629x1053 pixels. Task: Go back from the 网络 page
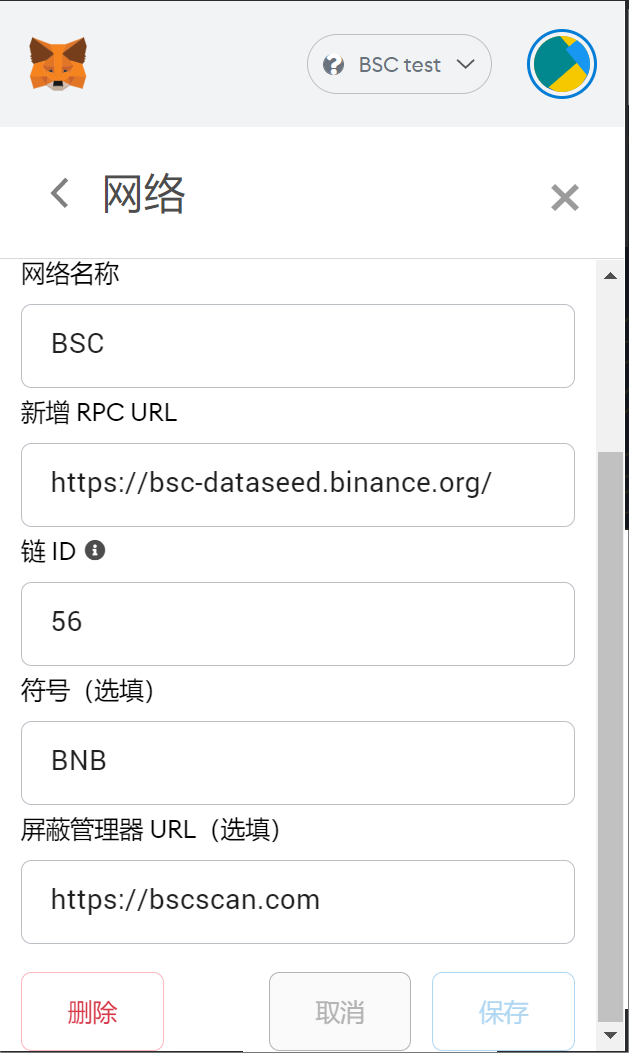pos(60,193)
